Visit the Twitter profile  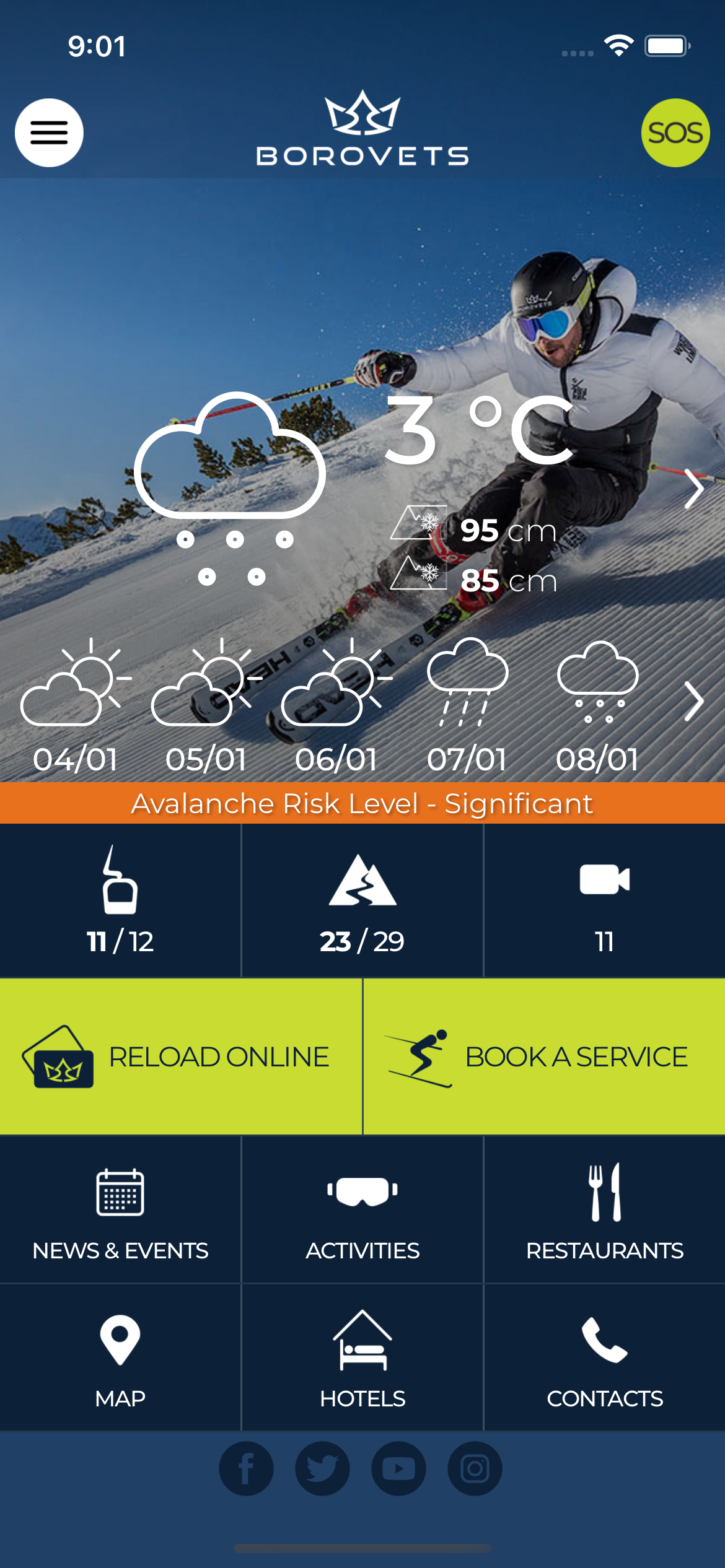322,1468
